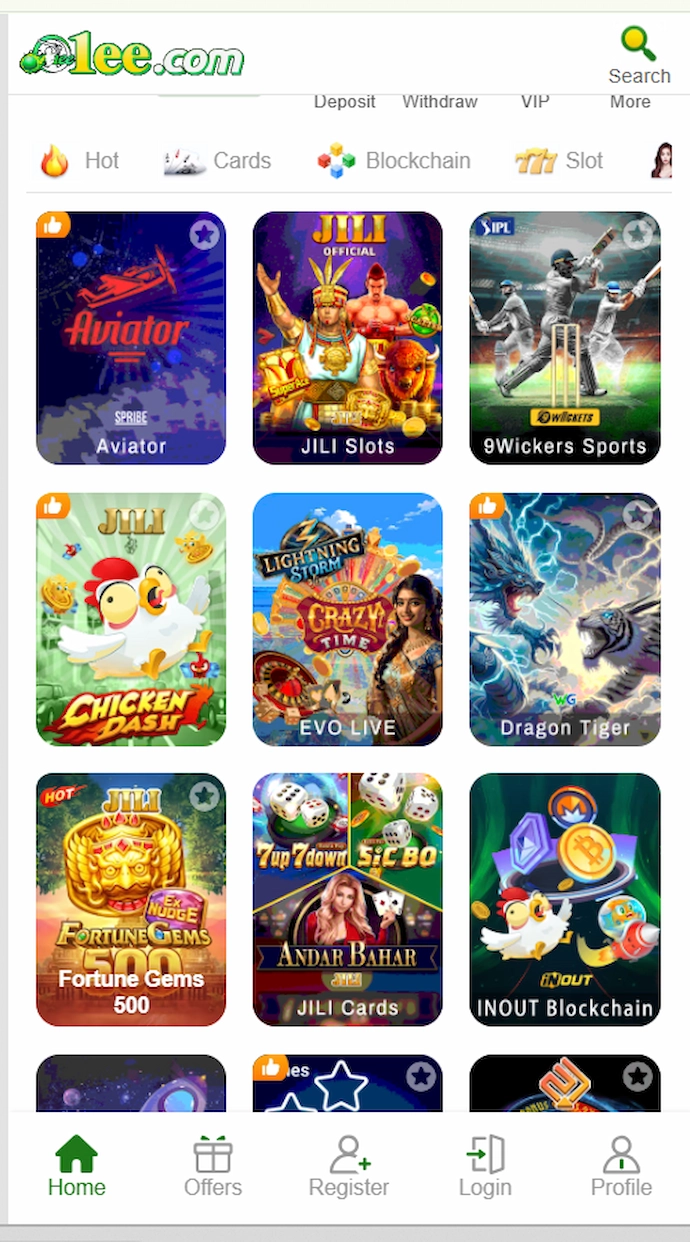Screen dimensions: 690x1242
Task: Switch to the Hot category
Action: point(80,161)
